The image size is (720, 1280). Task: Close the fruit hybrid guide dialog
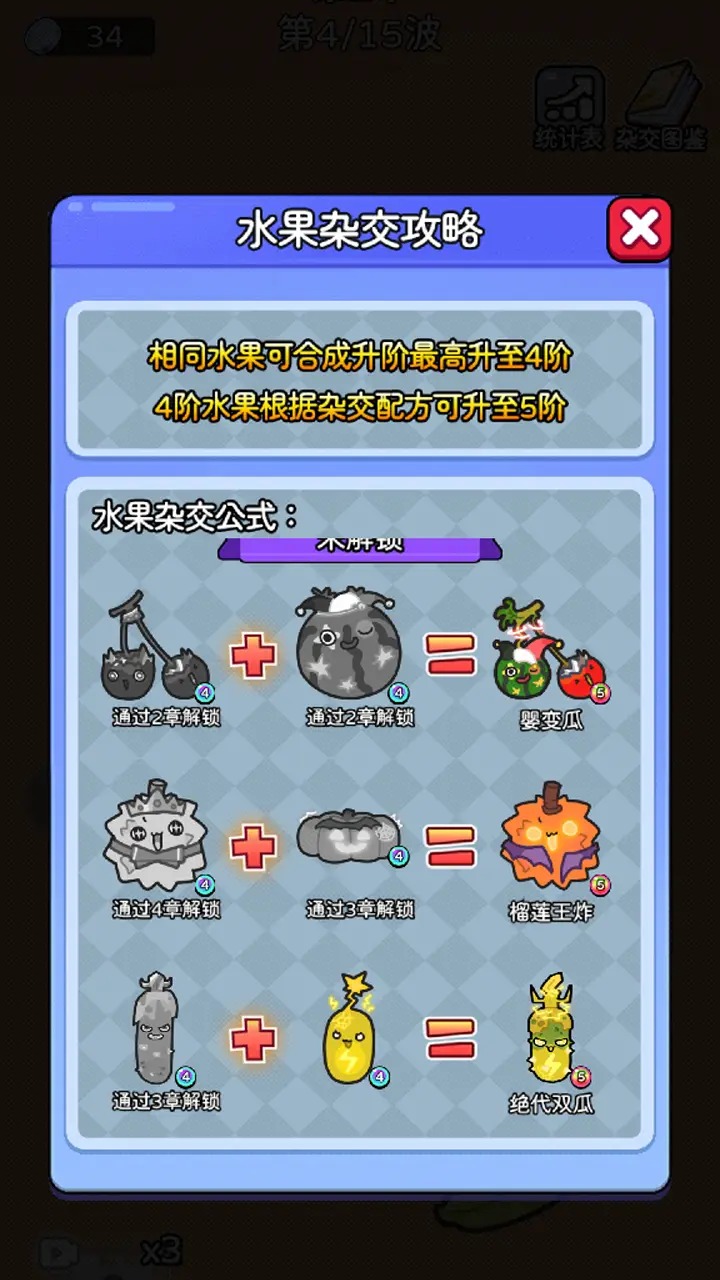coord(639,229)
